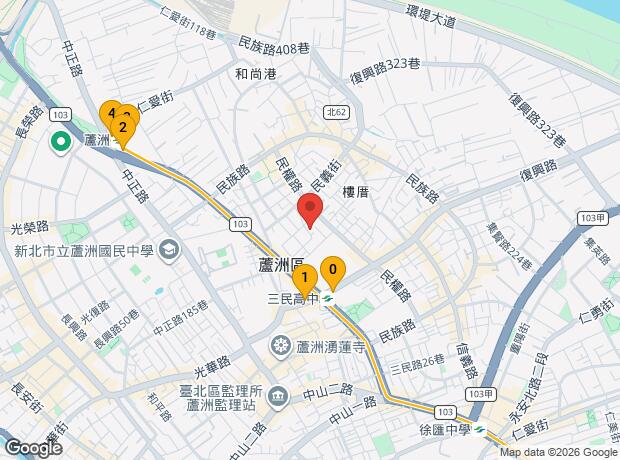Tap the green circular place marker near 長榮路
Image resolution: width=620 pixels, height=460 pixels.
click(x=61, y=141)
